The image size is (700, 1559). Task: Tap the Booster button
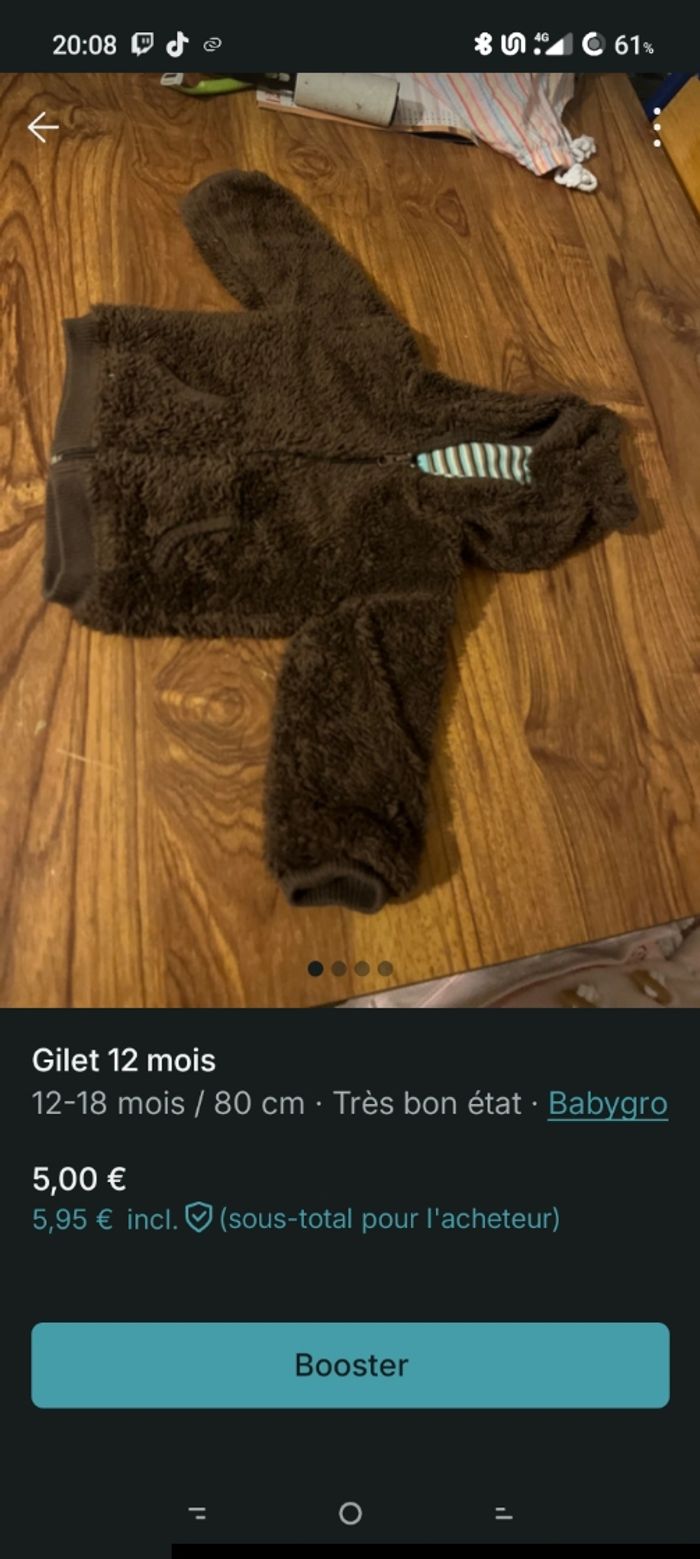350,1365
